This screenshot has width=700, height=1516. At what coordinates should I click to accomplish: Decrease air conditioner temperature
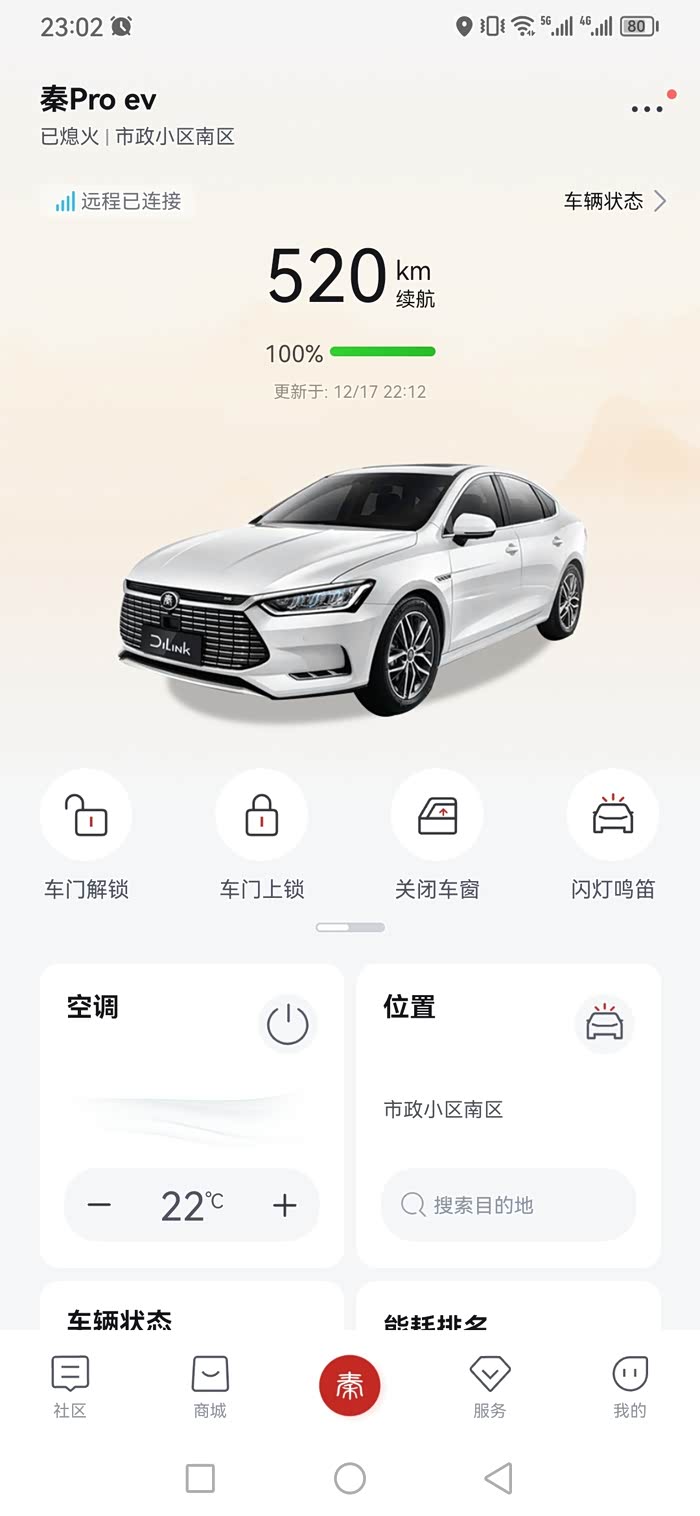point(99,1205)
